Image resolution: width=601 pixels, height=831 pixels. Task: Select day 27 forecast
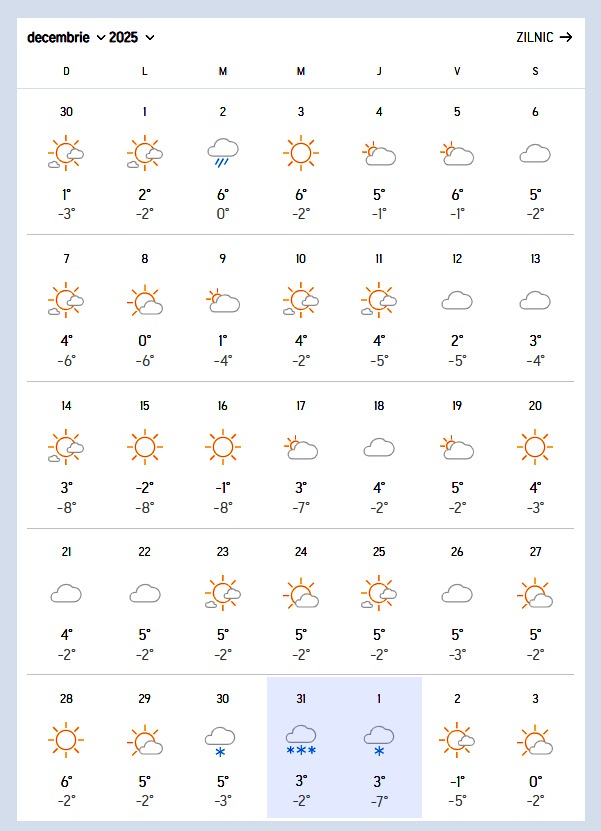pyautogui.click(x=535, y=598)
